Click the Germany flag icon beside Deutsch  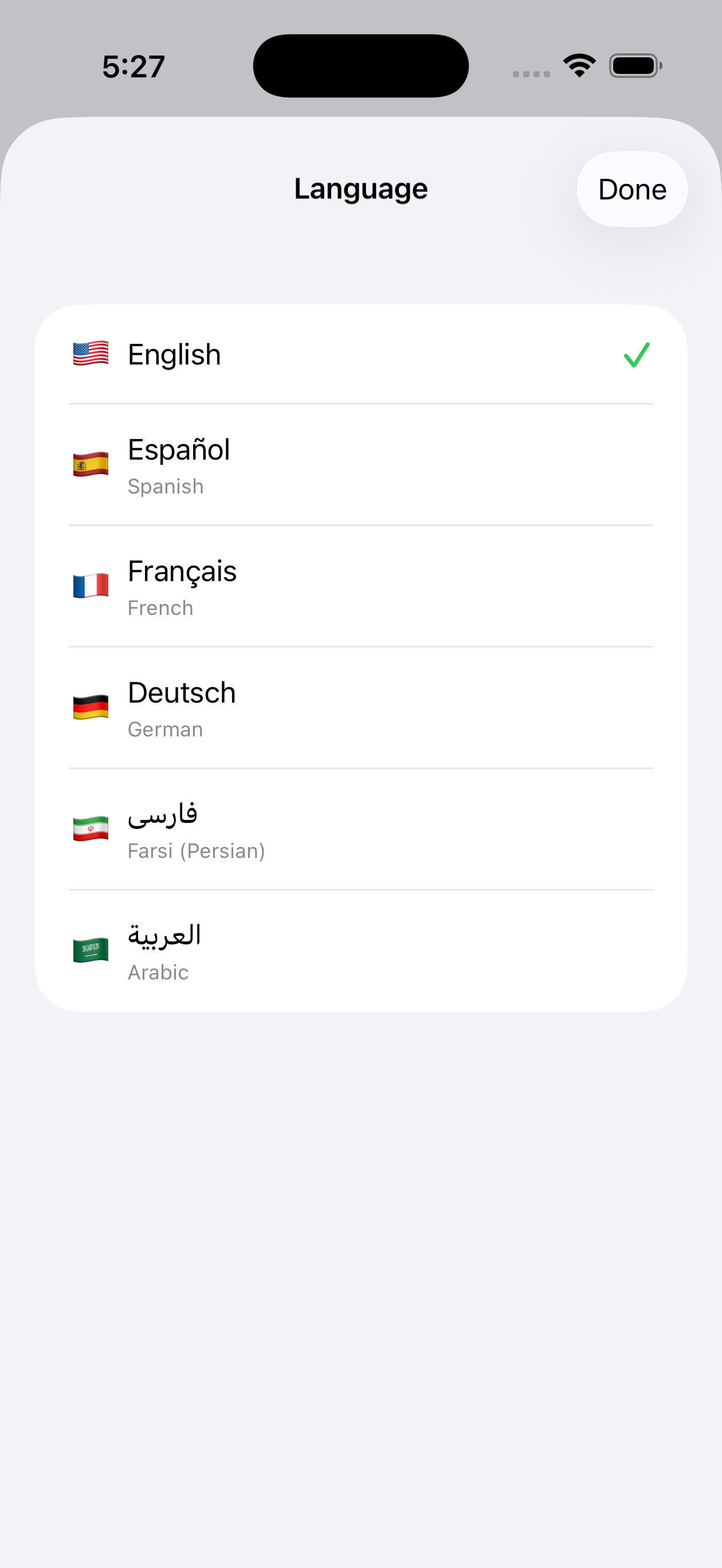pos(90,707)
